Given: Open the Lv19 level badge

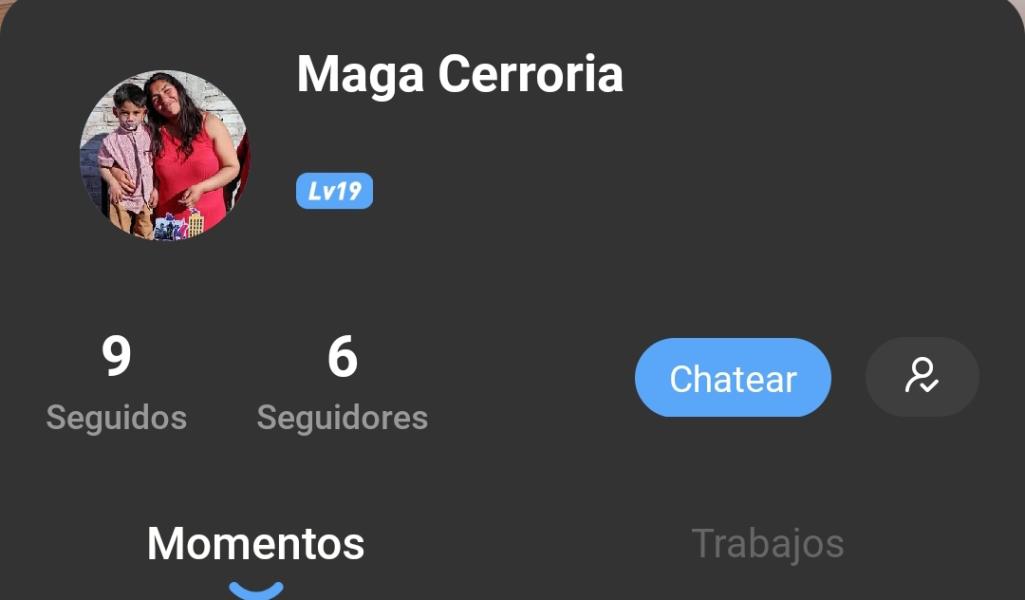Looking at the screenshot, I should (x=334, y=191).
